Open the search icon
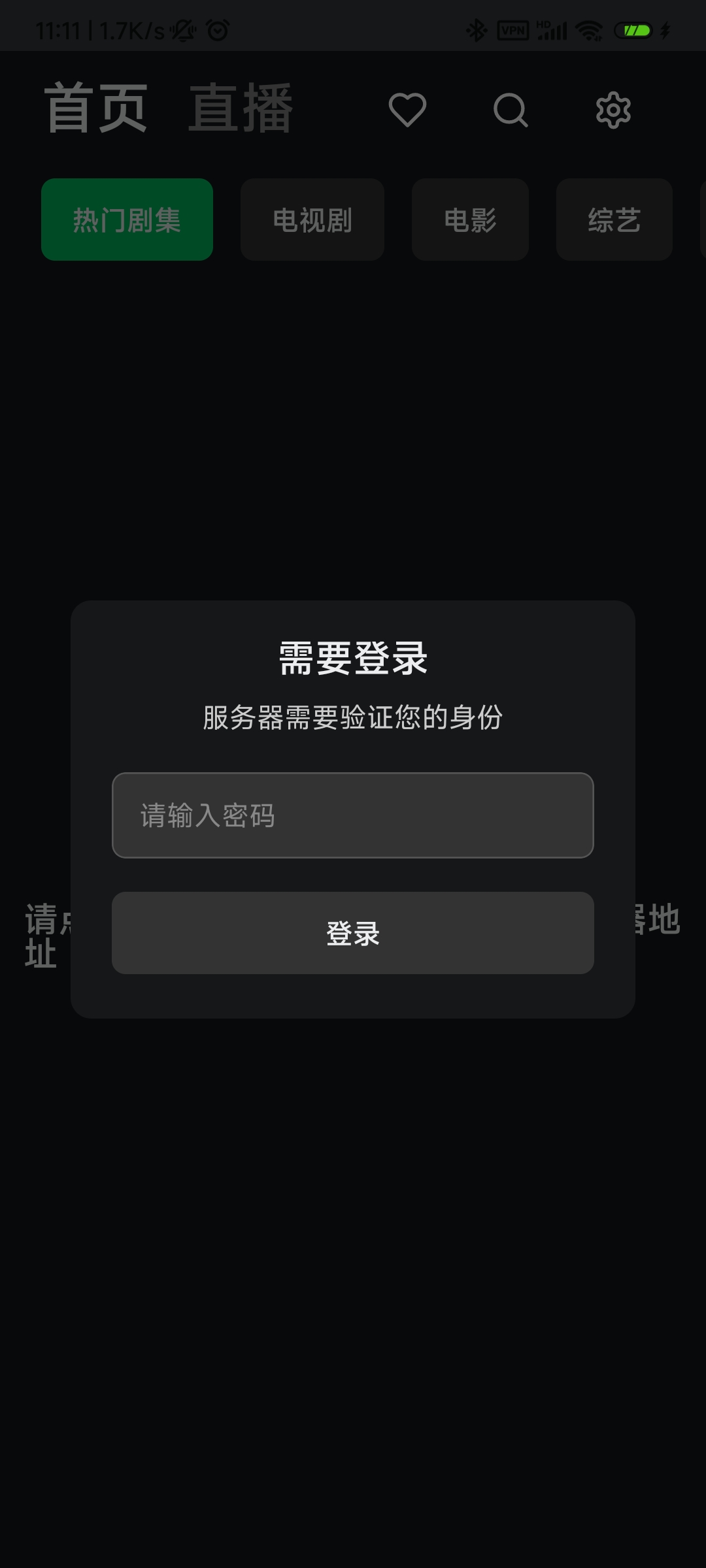Screen dimensions: 706x1568 click(511, 110)
